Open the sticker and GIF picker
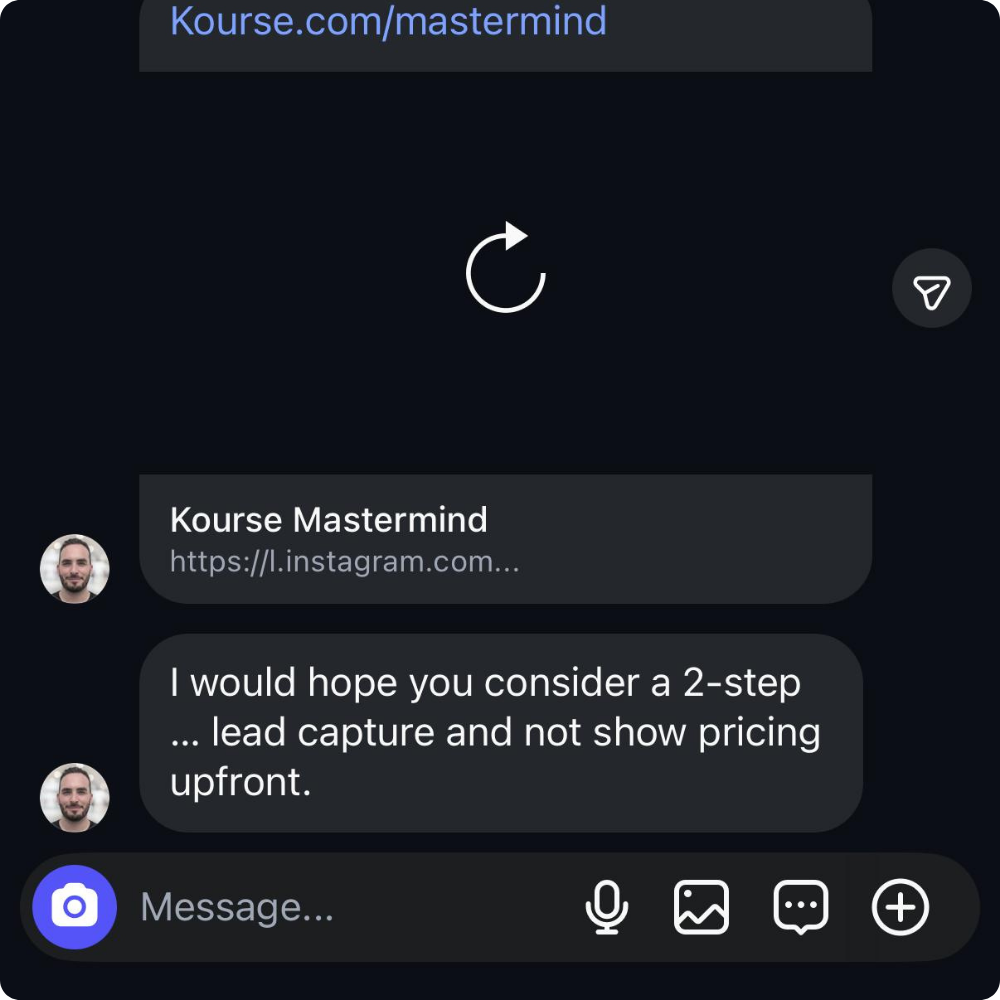 pyautogui.click(x=801, y=907)
